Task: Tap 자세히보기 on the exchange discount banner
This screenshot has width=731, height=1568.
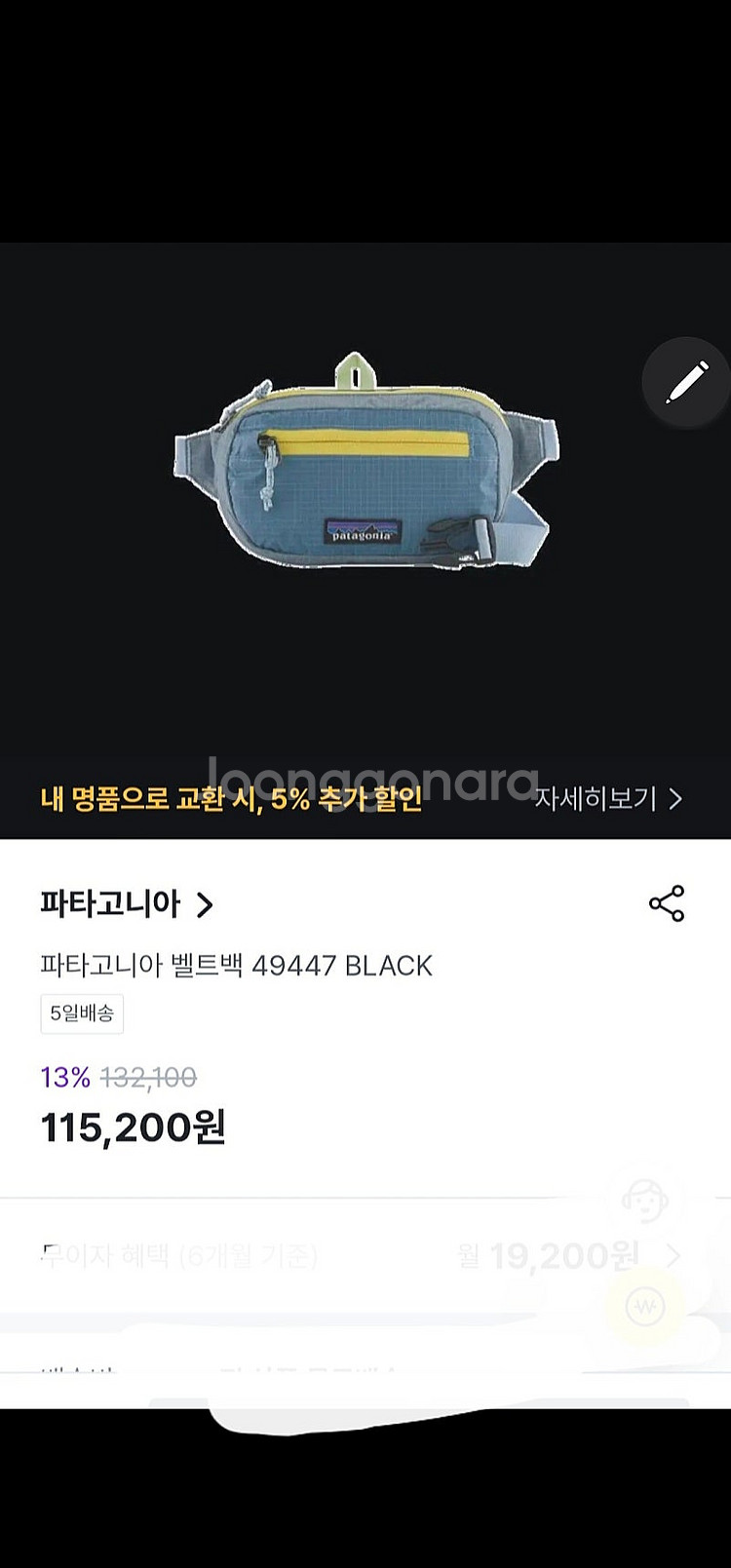Action: (608, 799)
